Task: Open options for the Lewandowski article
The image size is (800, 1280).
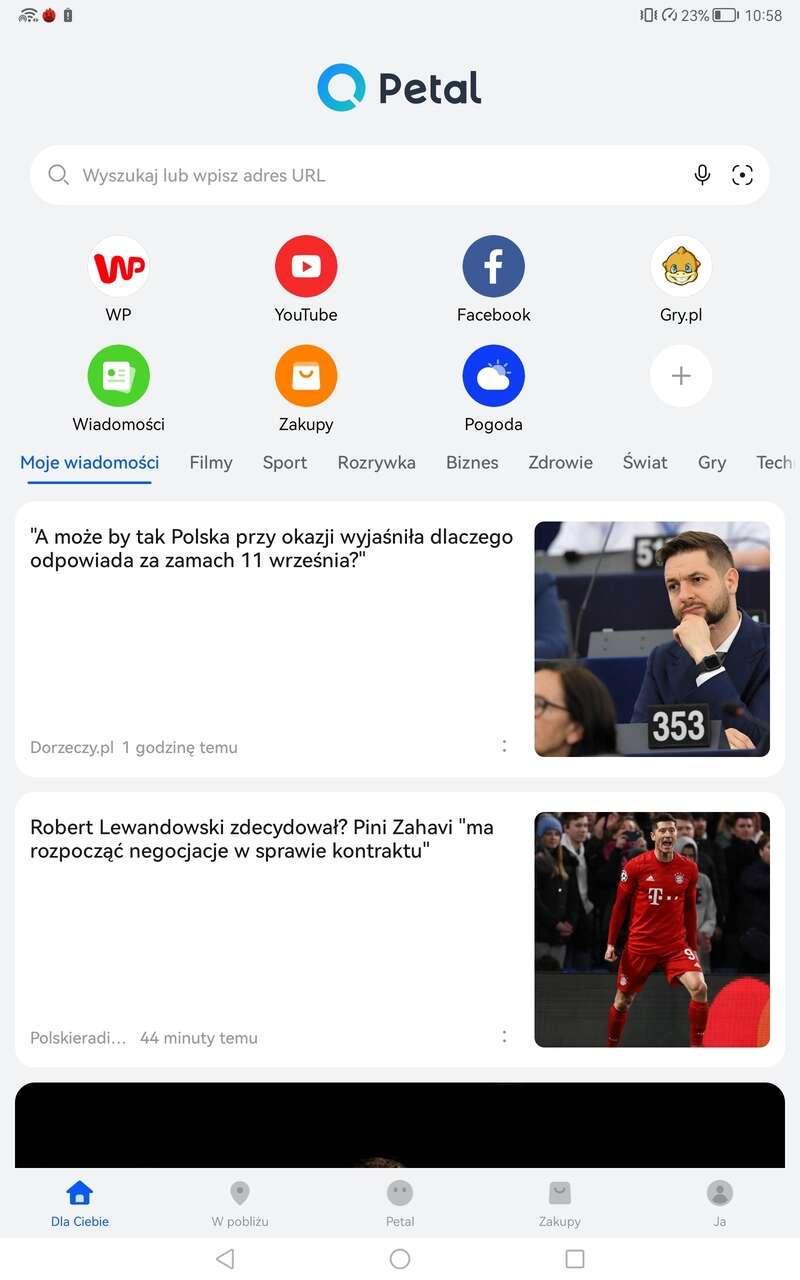Action: pyautogui.click(x=504, y=1037)
